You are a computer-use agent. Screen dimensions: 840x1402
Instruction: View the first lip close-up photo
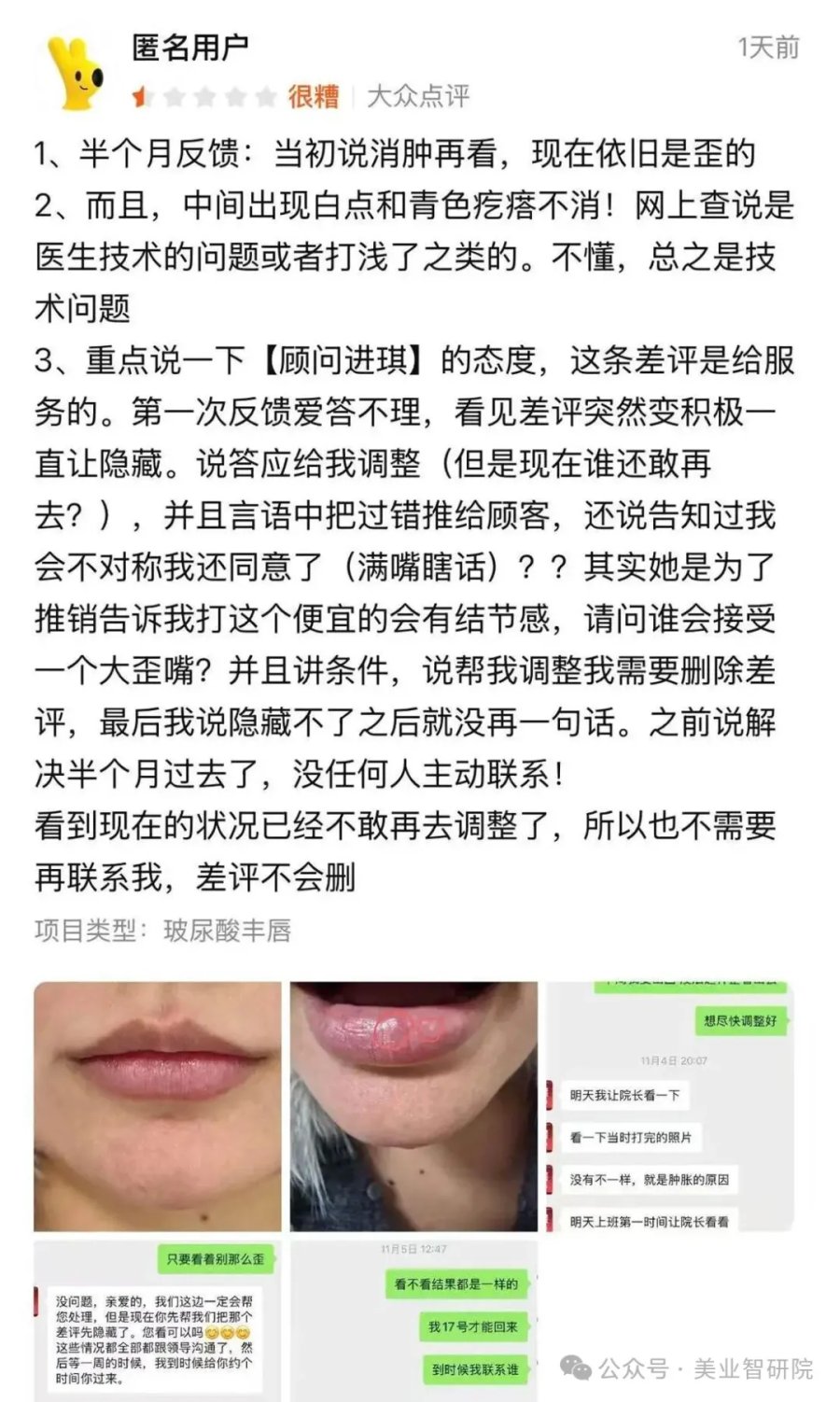point(157,1106)
